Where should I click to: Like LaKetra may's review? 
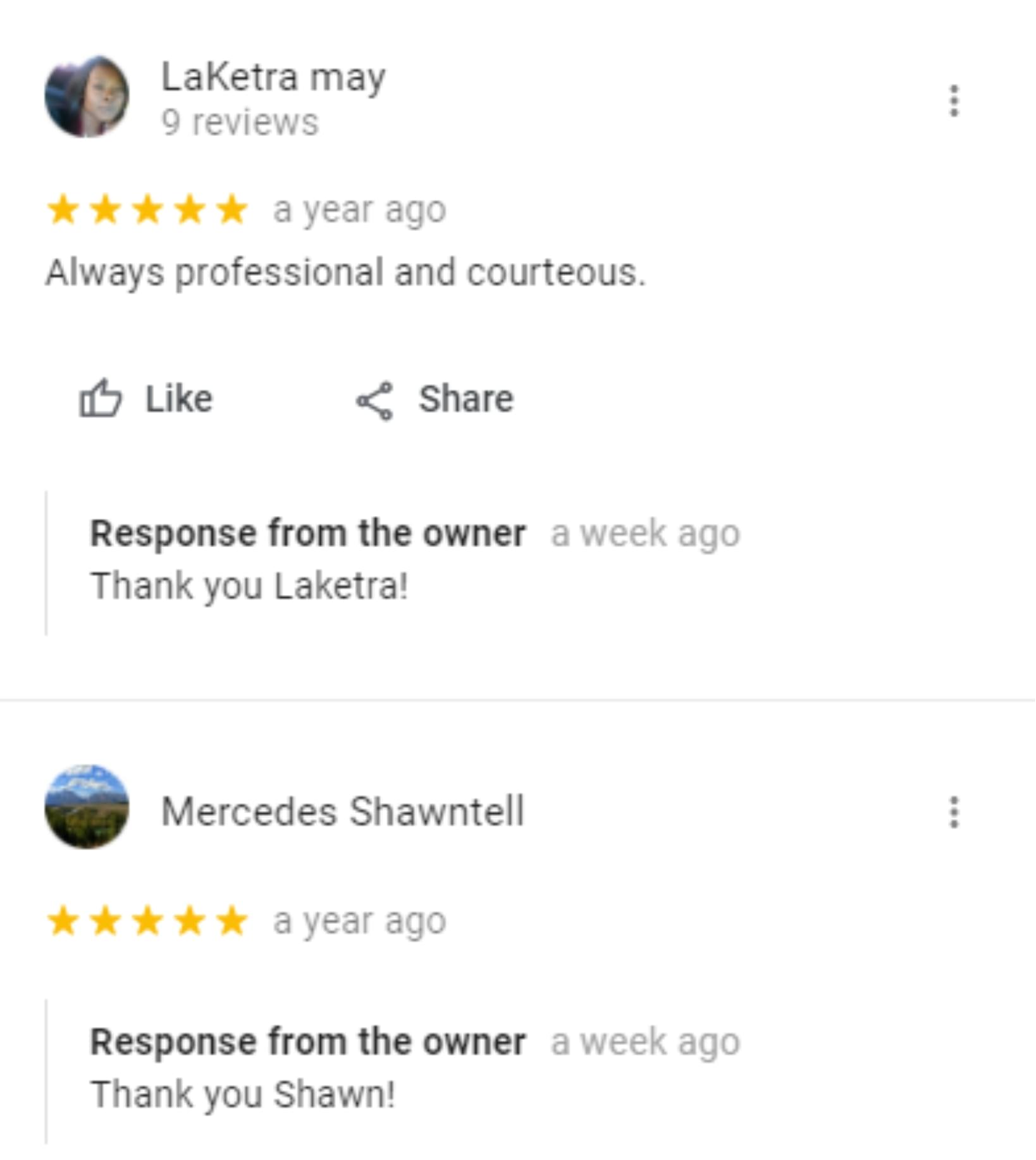[x=146, y=399]
